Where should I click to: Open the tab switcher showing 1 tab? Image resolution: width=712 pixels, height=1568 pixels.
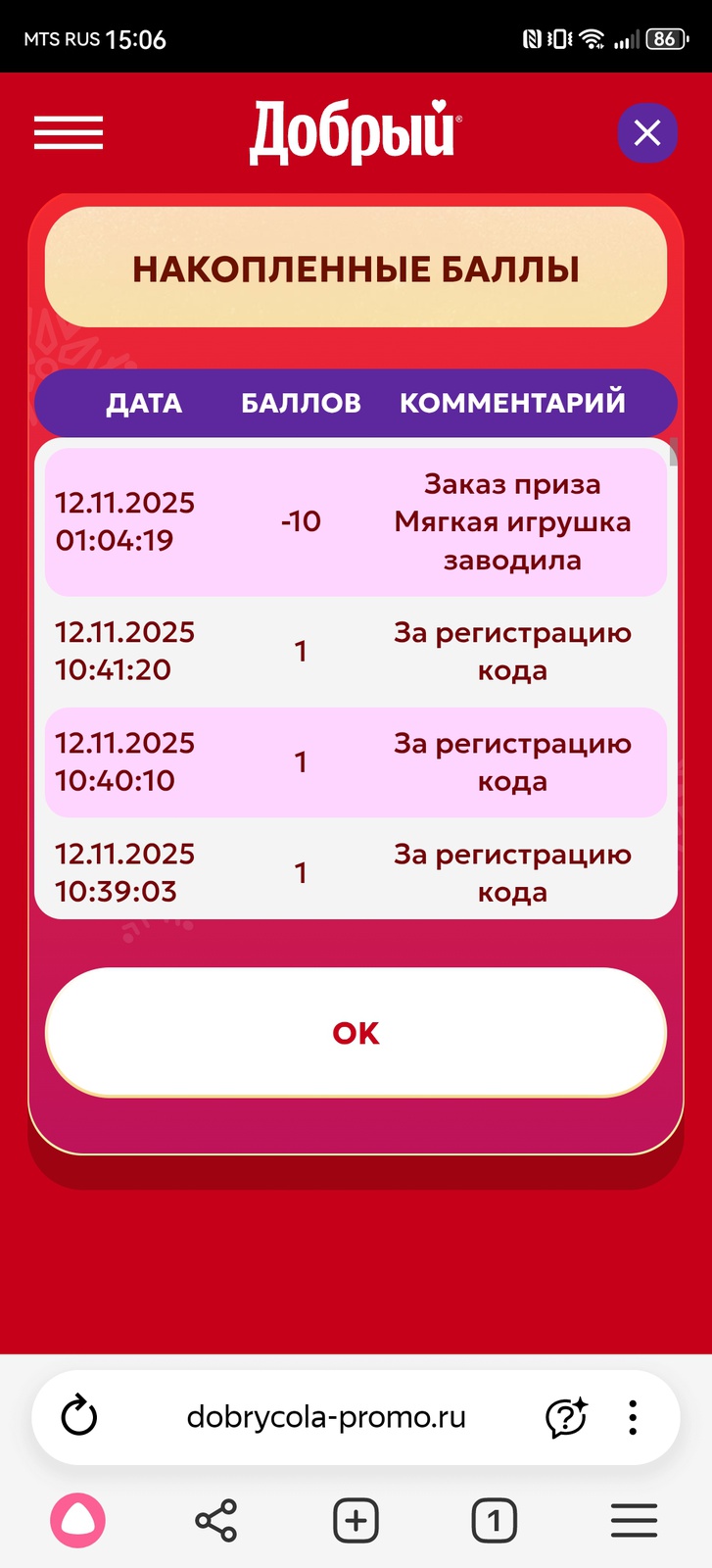click(x=495, y=1520)
